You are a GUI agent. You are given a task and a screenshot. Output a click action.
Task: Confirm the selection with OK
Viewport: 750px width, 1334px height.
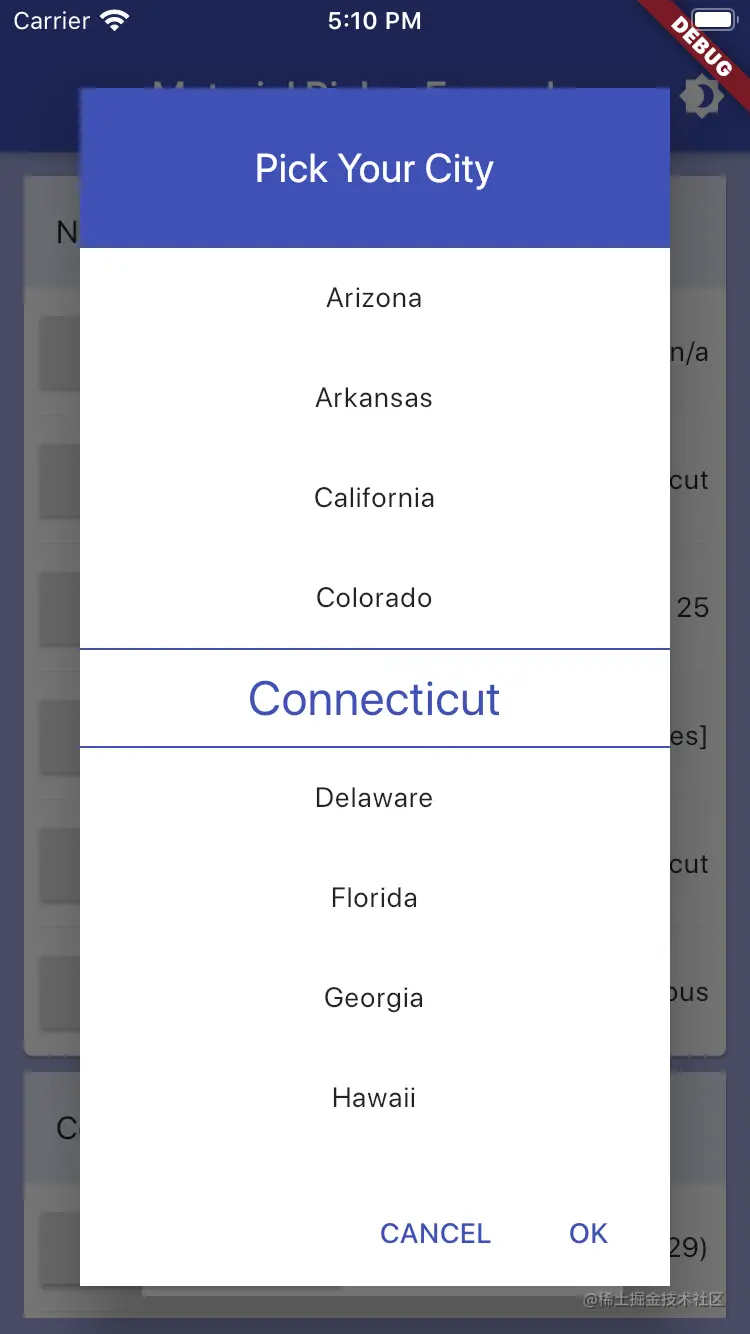588,1233
